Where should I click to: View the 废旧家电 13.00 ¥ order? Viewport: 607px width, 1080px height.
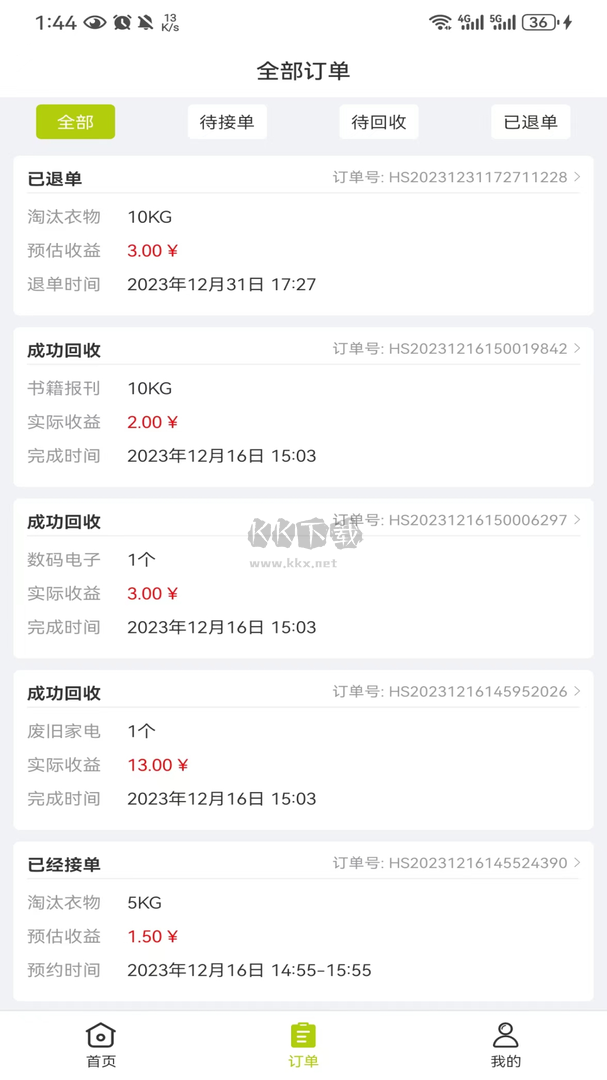click(x=303, y=750)
